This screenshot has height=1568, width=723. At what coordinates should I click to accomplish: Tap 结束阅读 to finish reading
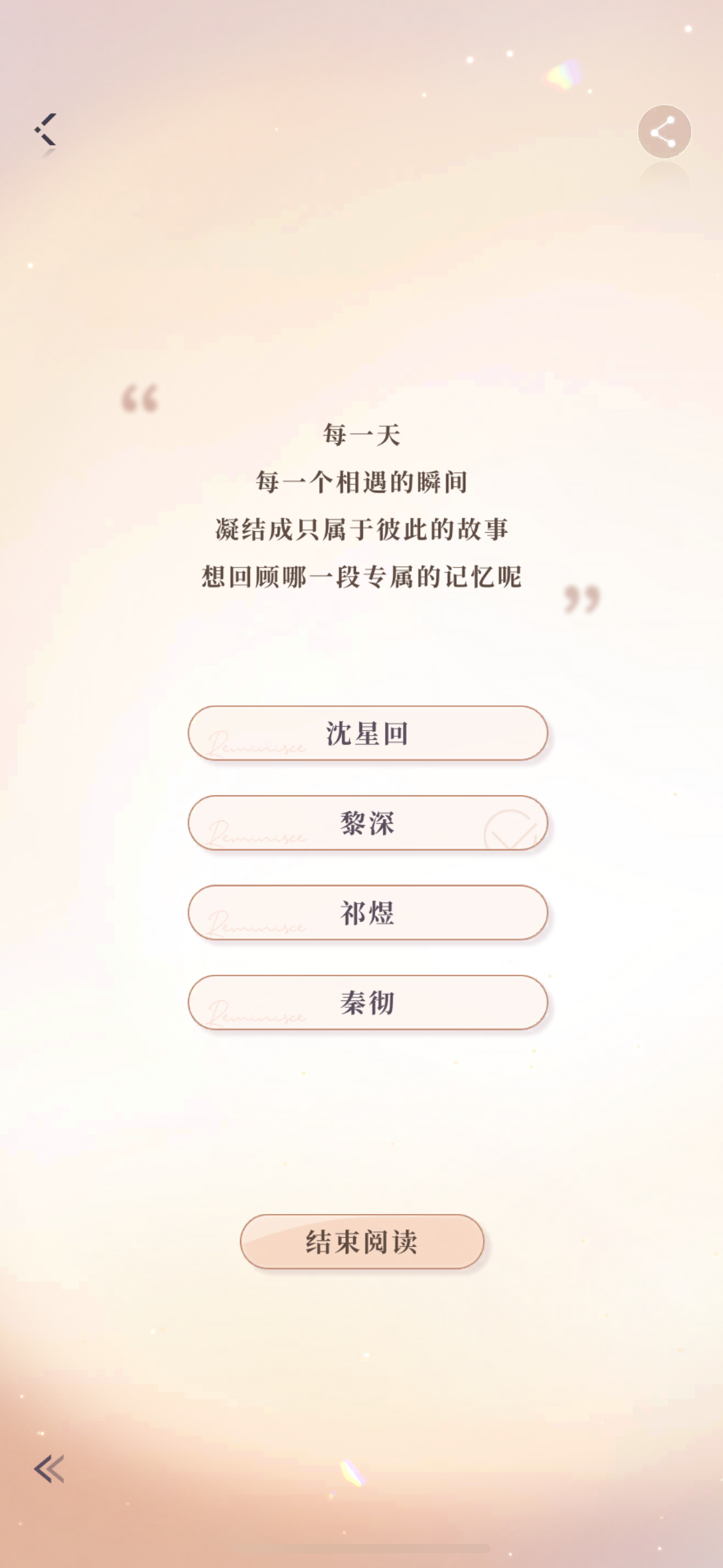[362, 1242]
